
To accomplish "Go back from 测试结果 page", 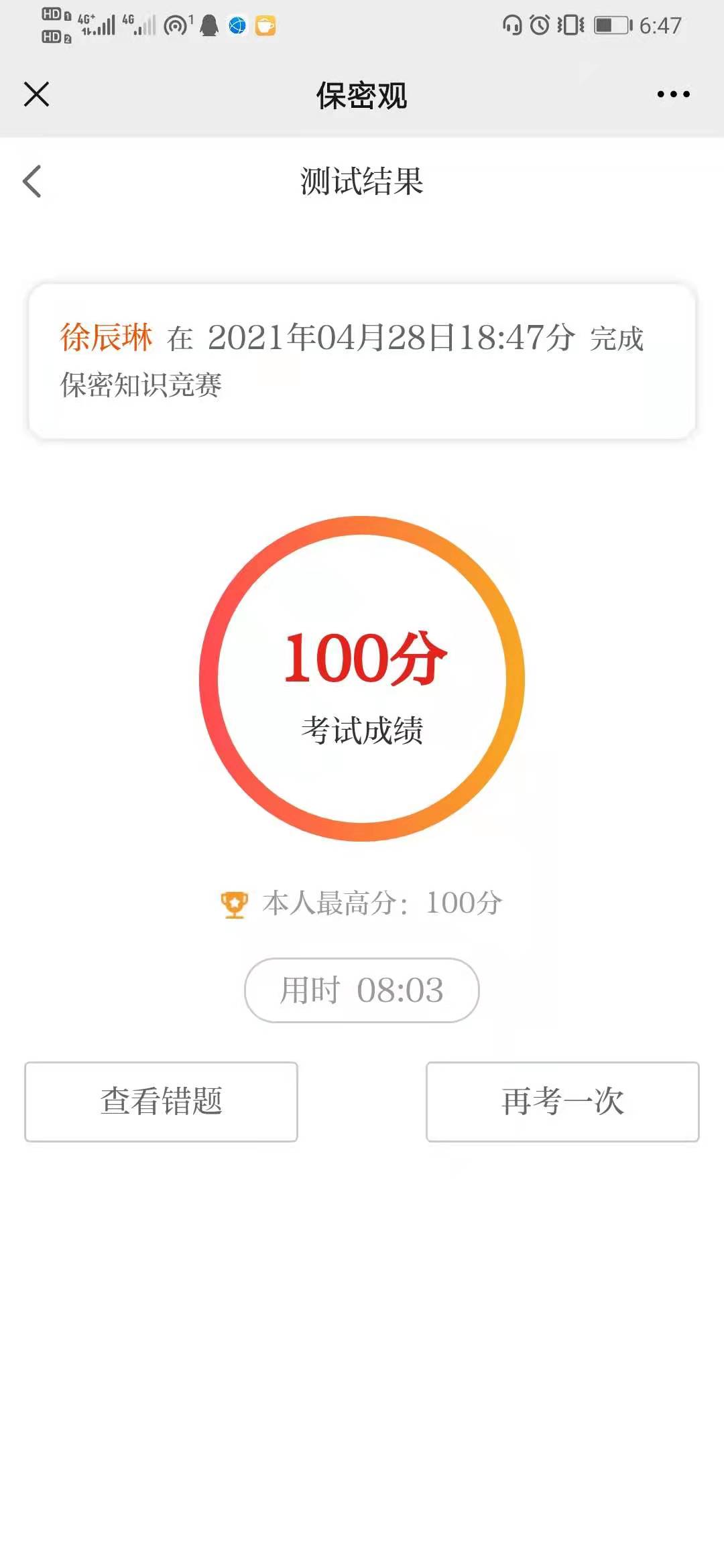I will [32, 182].
